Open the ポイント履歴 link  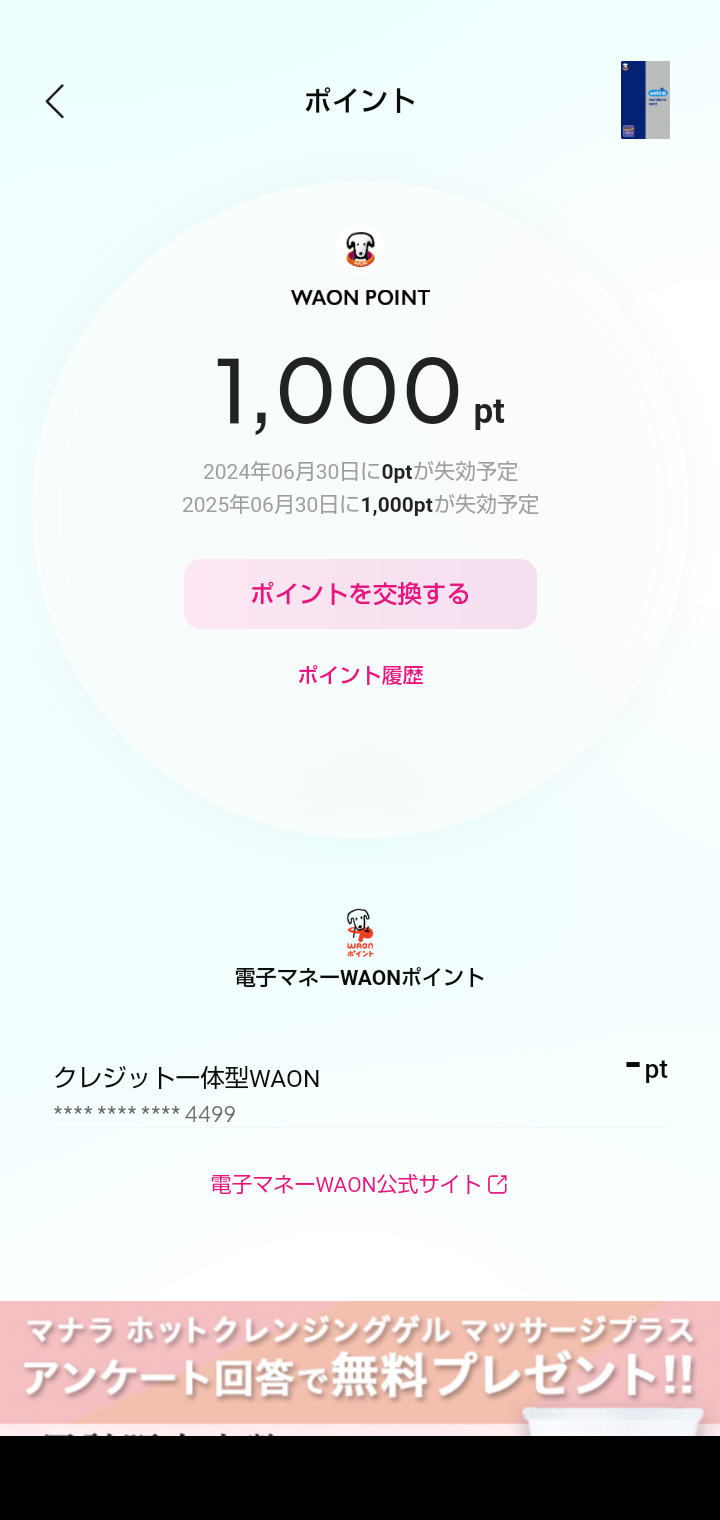(x=360, y=675)
